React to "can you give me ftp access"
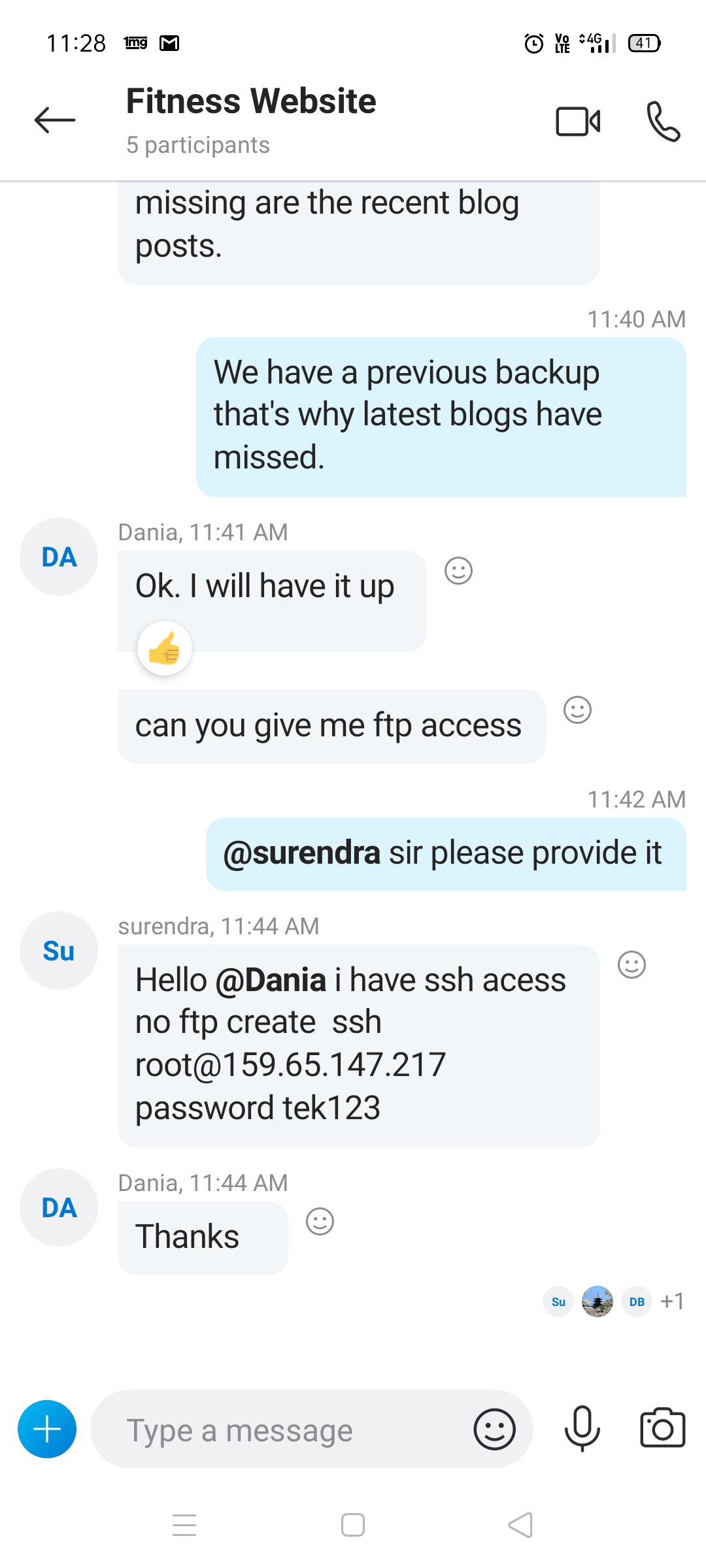This screenshot has width=706, height=1568. tap(577, 710)
